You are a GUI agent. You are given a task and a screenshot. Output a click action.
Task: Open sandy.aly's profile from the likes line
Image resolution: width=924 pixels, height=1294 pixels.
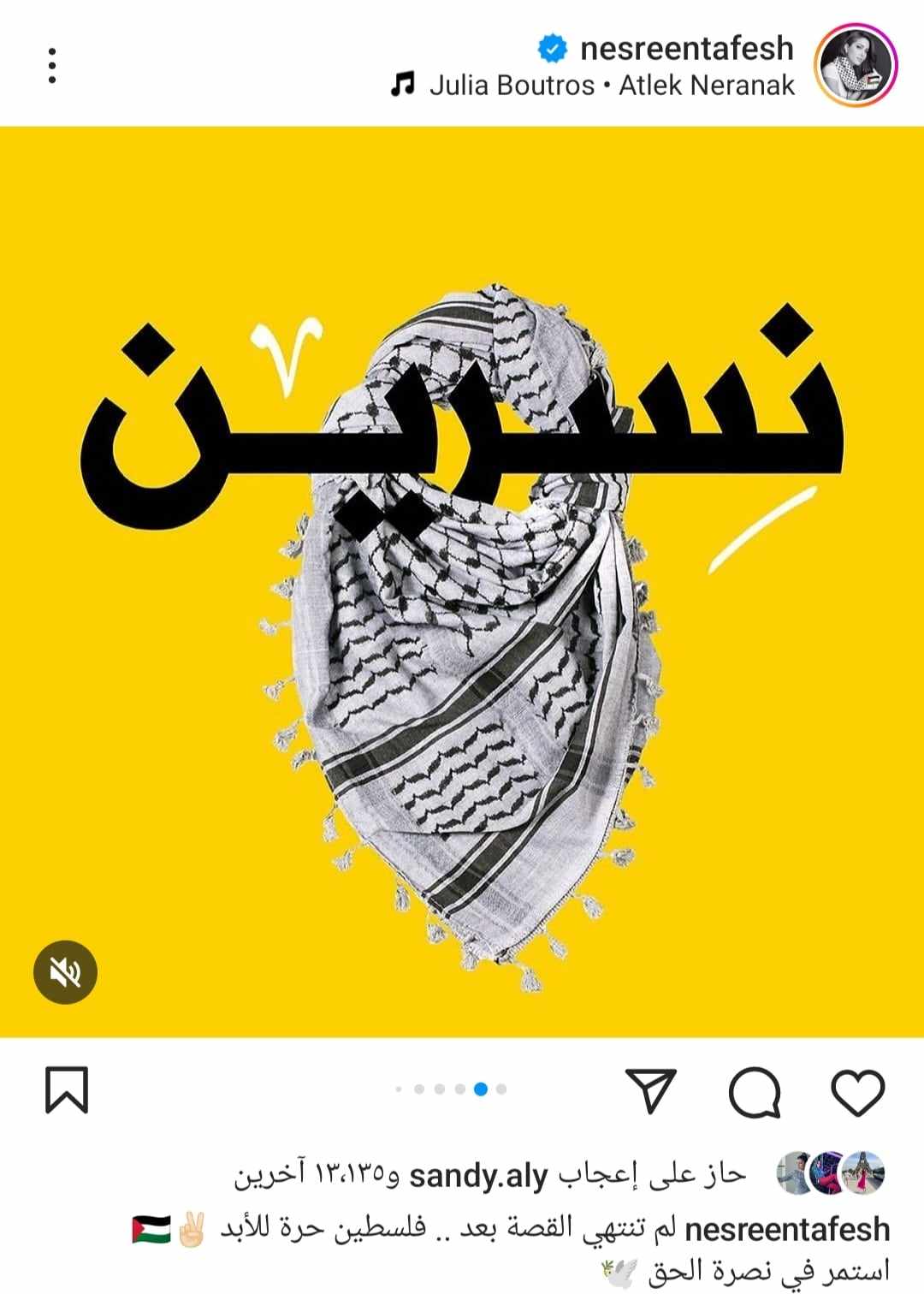tap(478, 1177)
